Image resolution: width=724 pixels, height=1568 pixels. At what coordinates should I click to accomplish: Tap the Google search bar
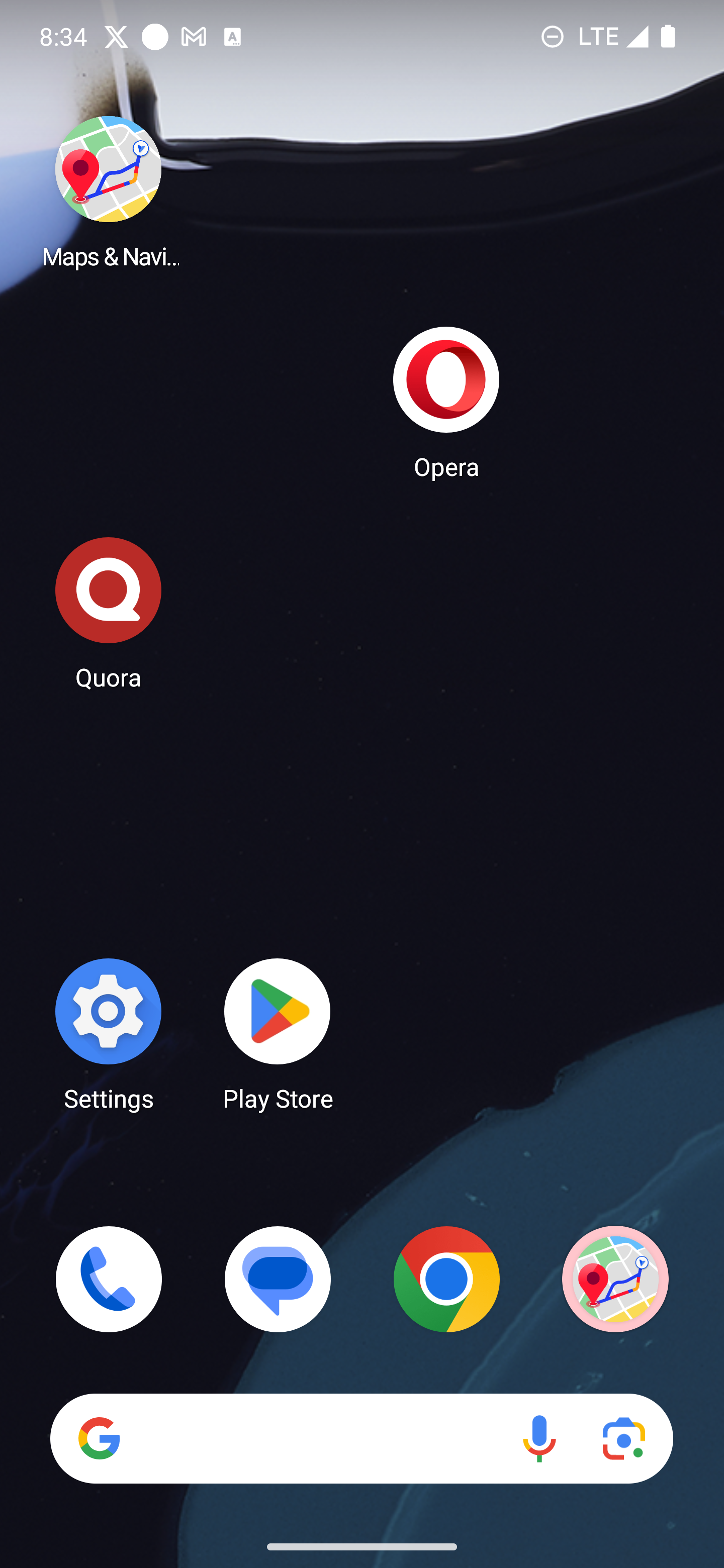305,1439
